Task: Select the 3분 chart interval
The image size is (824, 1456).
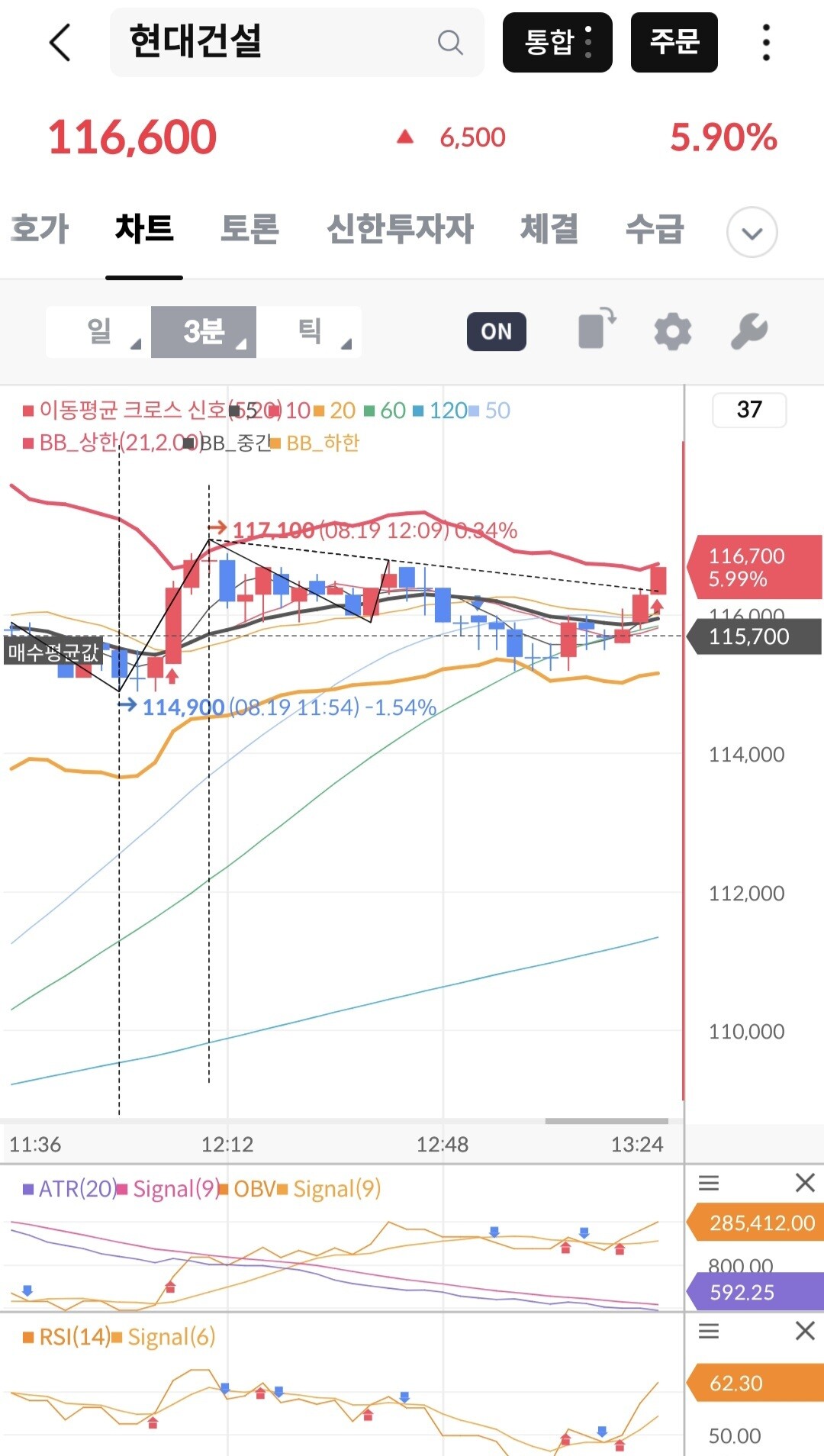Action: tap(204, 332)
